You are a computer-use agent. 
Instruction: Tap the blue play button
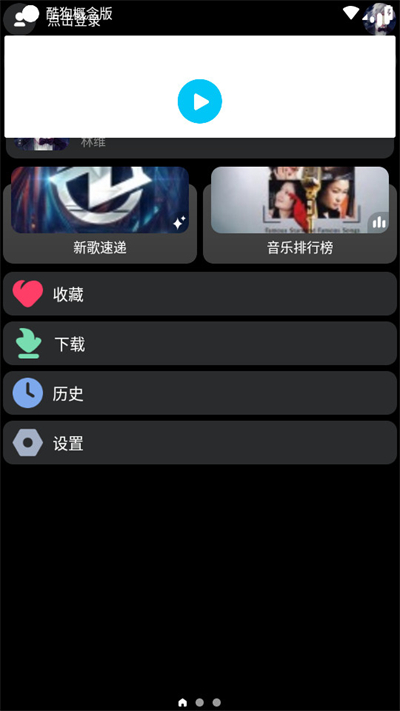pyautogui.click(x=200, y=101)
